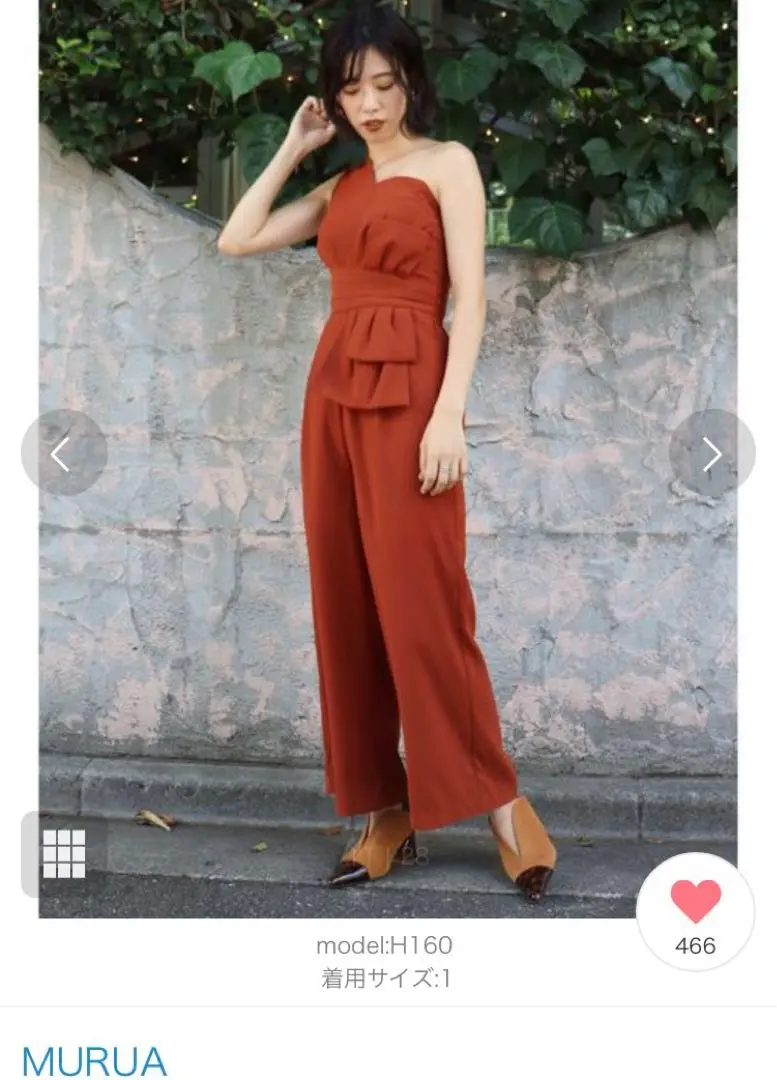Screen dimensions: 777x1080
Task: Go to the previous product photo
Action: (x=63, y=453)
